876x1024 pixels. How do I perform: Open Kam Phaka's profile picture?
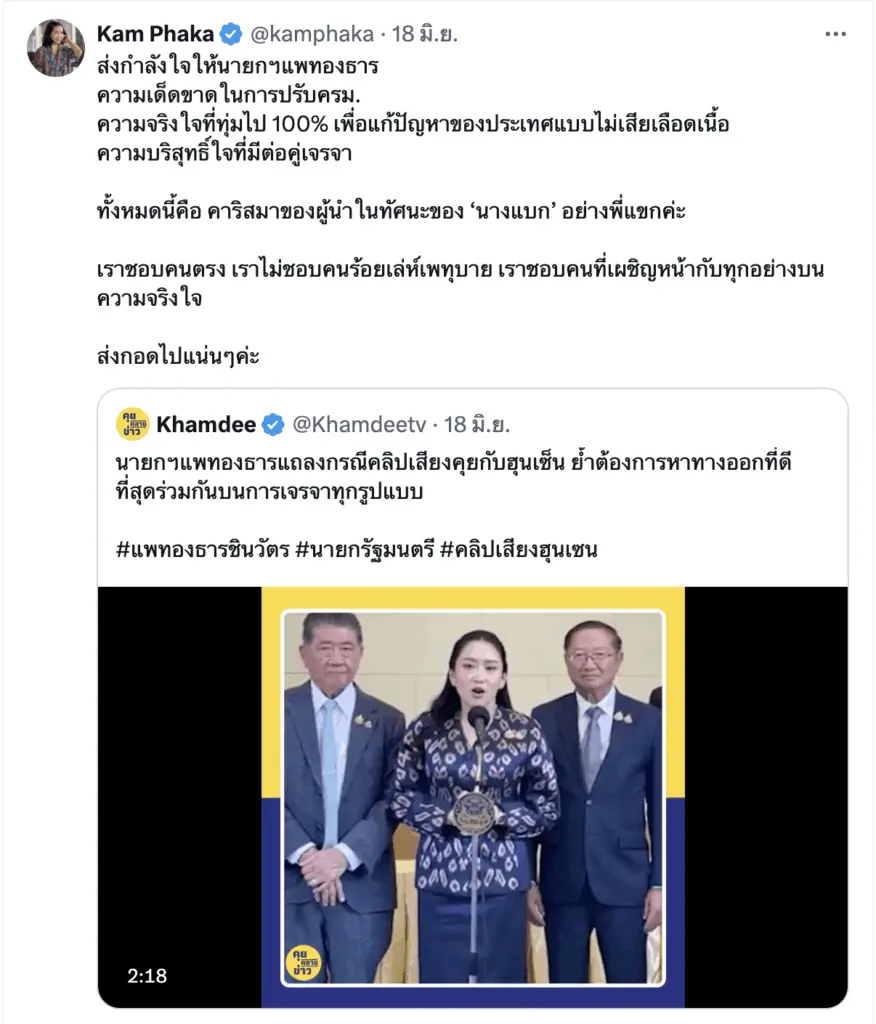56,47
